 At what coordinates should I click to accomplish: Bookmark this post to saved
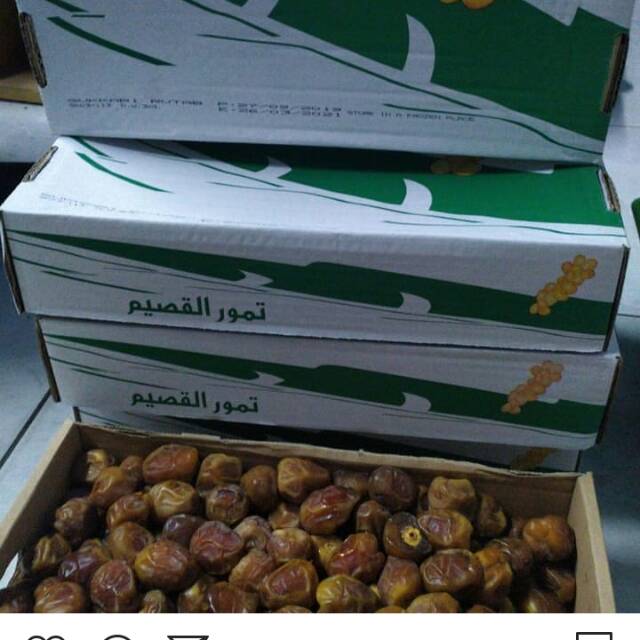[594, 636]
